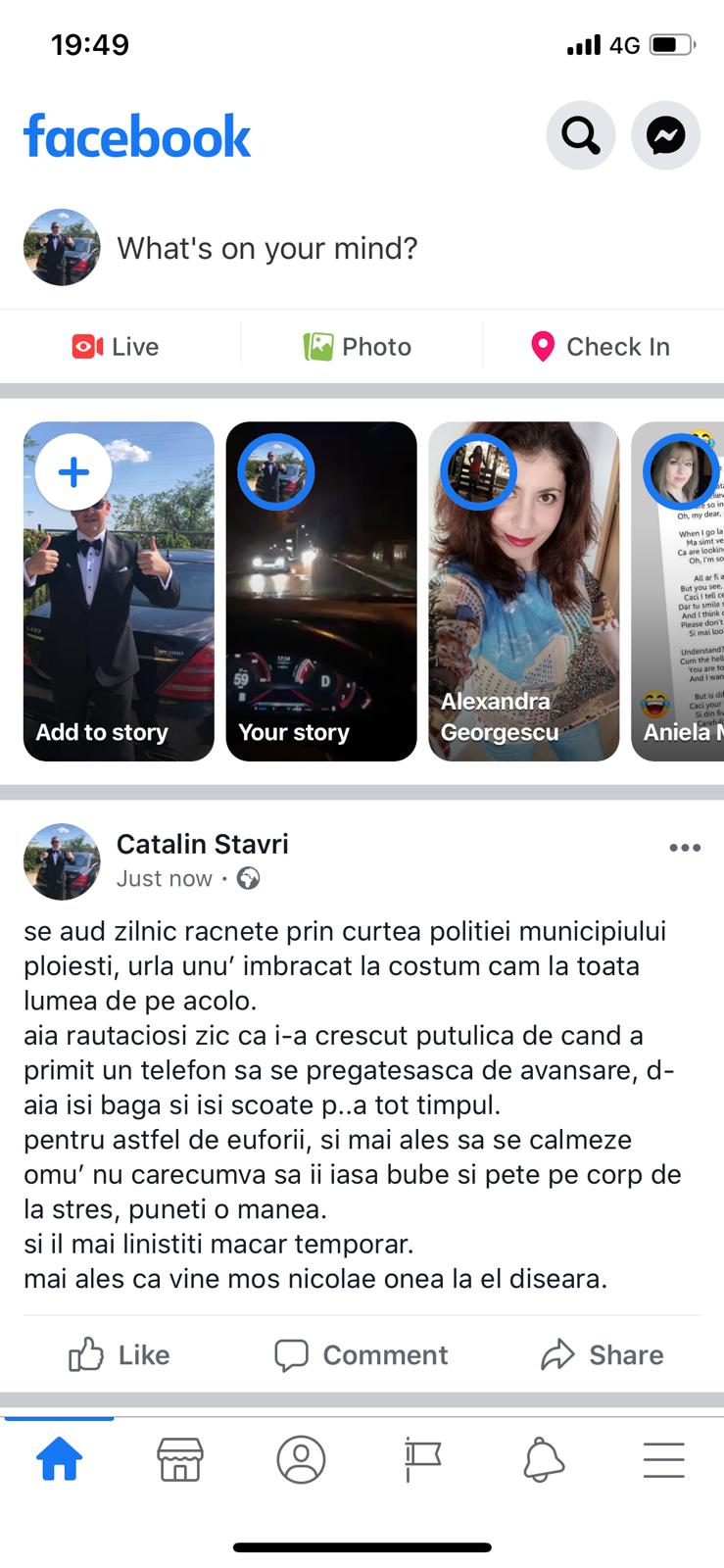Switch to the Pages flag tab
This screenshot has width=724, height=1568.
pos(422,1460)
